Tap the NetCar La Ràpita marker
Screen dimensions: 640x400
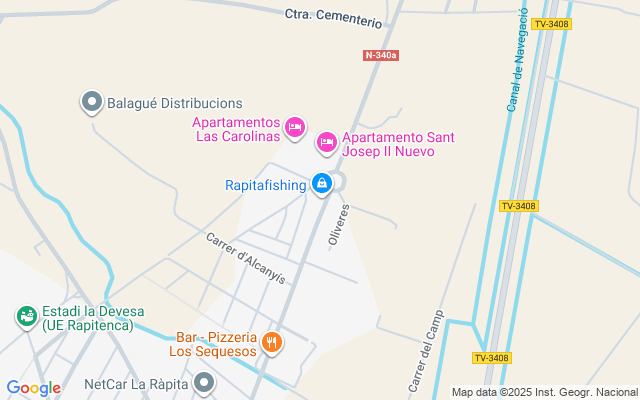click(x=205, y=382)
